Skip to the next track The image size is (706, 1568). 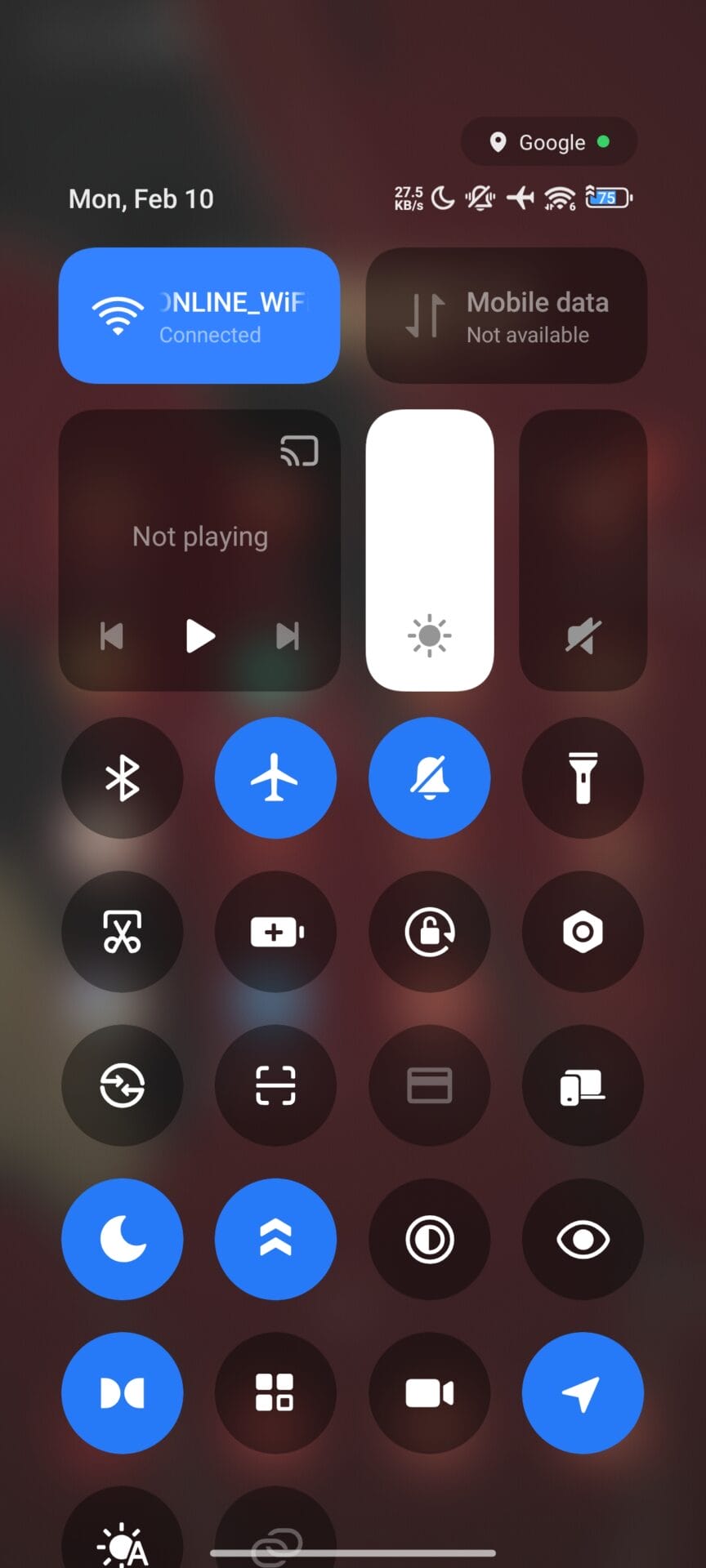coord(288,636)
